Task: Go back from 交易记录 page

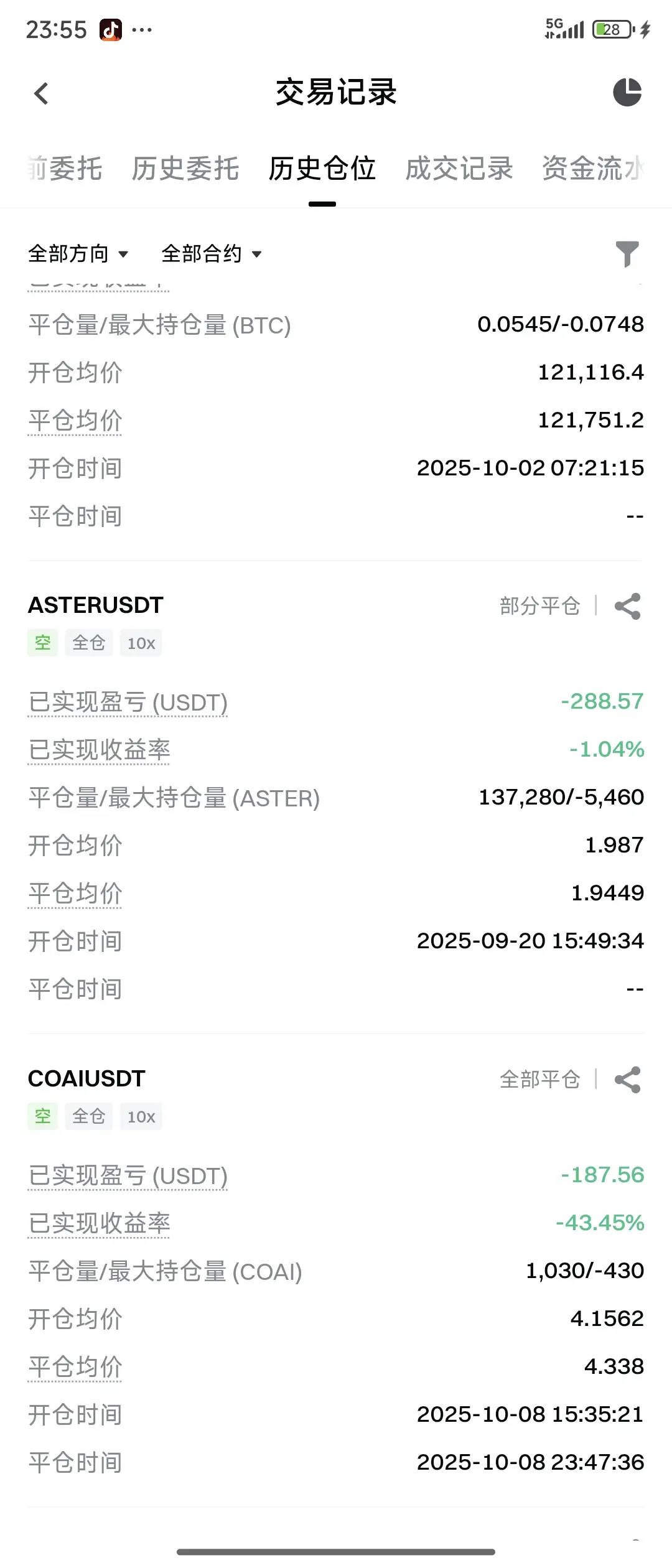Action: click(x=41, y=93)
